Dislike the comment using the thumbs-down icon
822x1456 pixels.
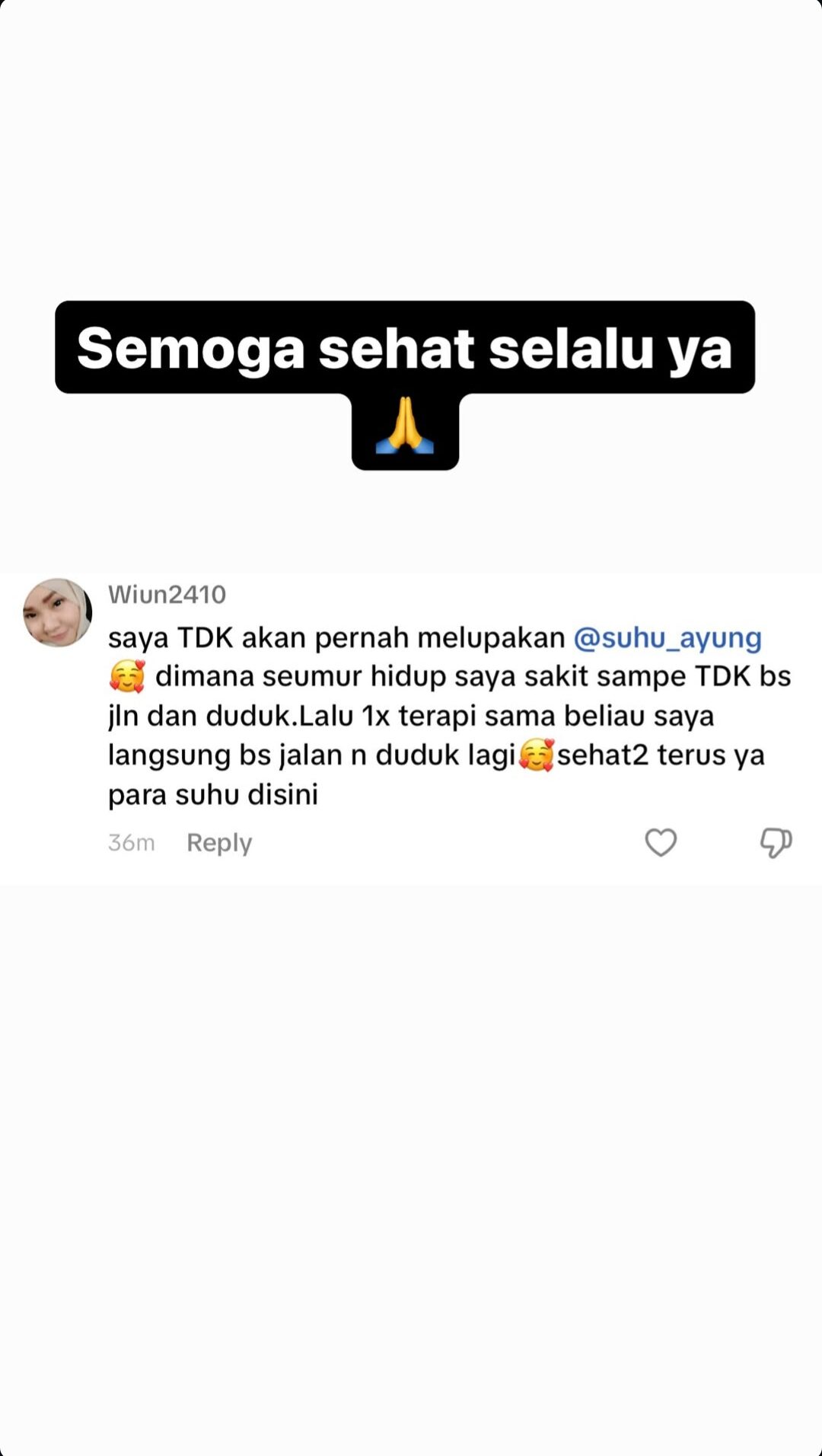(775, 843)
